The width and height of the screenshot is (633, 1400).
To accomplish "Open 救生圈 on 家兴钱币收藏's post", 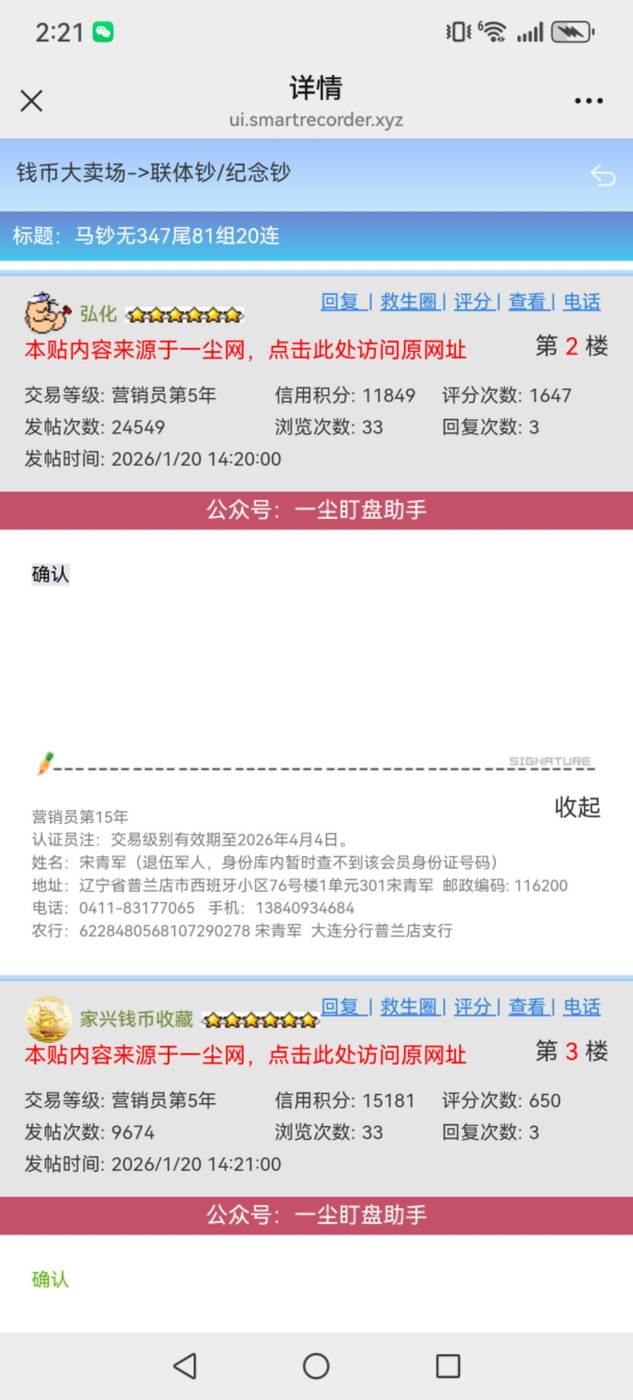I will pos(410,1007).
